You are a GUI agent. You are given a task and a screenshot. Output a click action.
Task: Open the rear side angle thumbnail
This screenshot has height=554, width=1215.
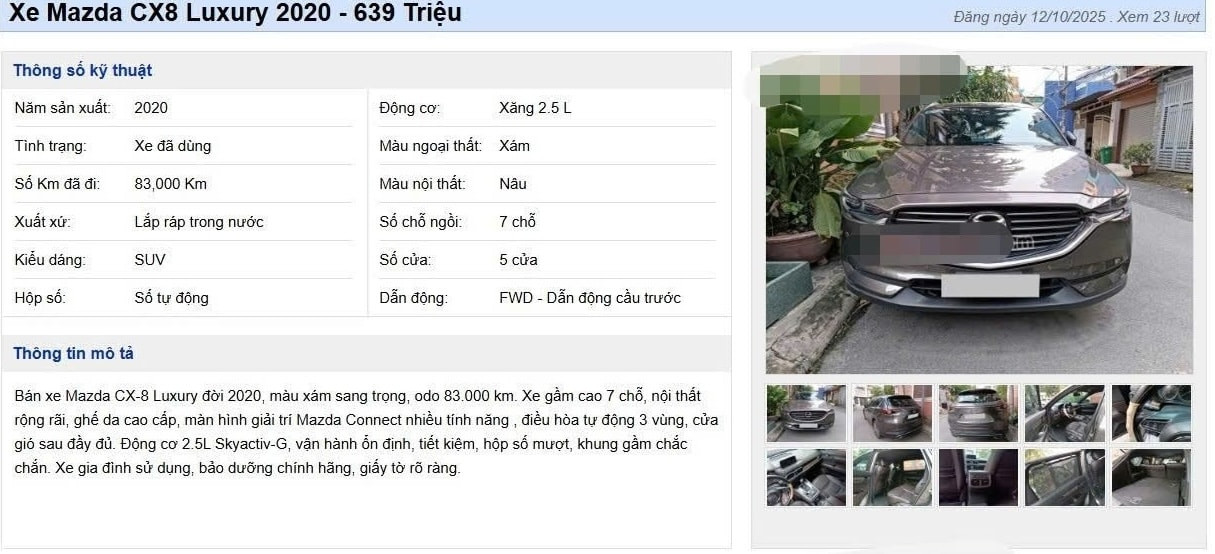pos(892,413)
